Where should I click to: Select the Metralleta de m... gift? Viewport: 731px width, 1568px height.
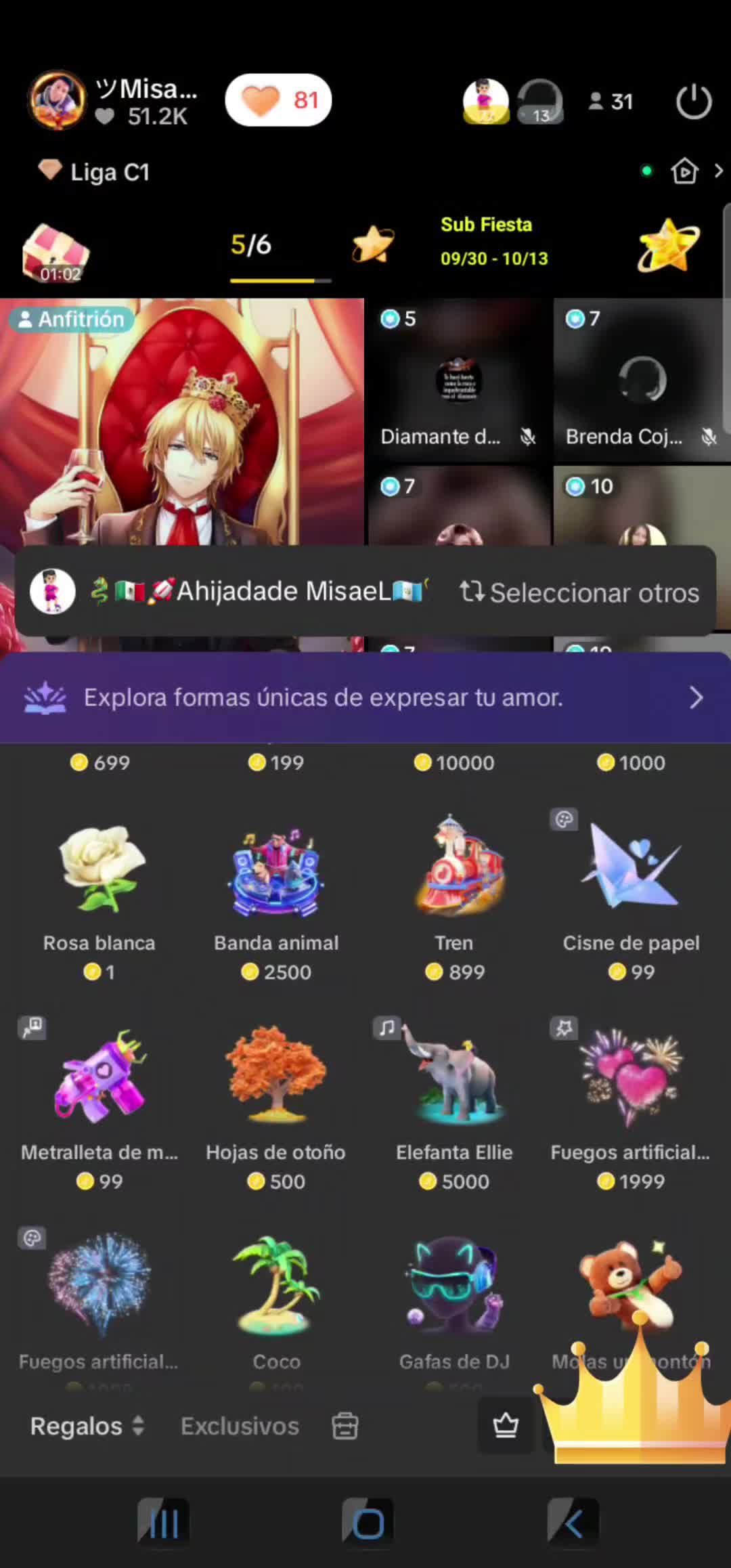coord(99,1104)
